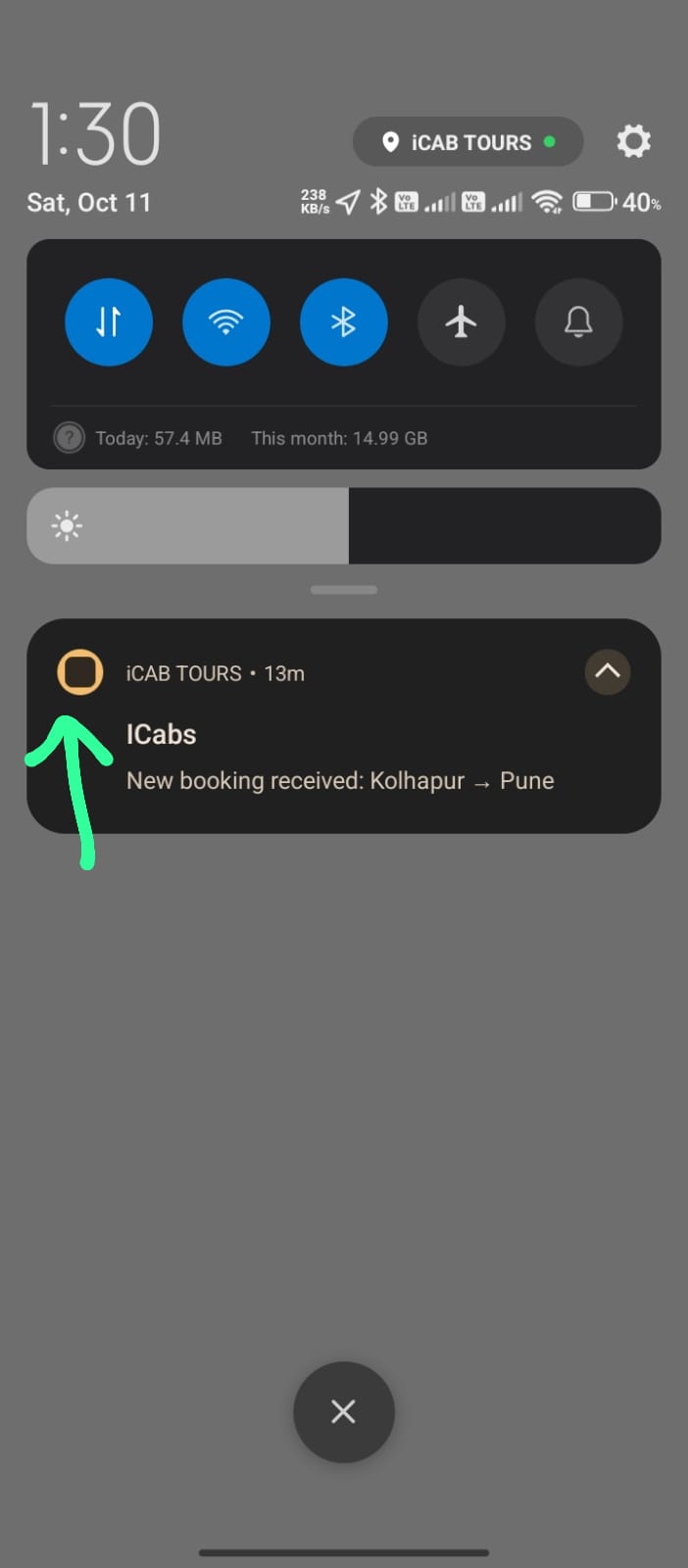Tap the iCAB TOURS location chip
The height and width of the screenshot is (1568, 688).
468,142
